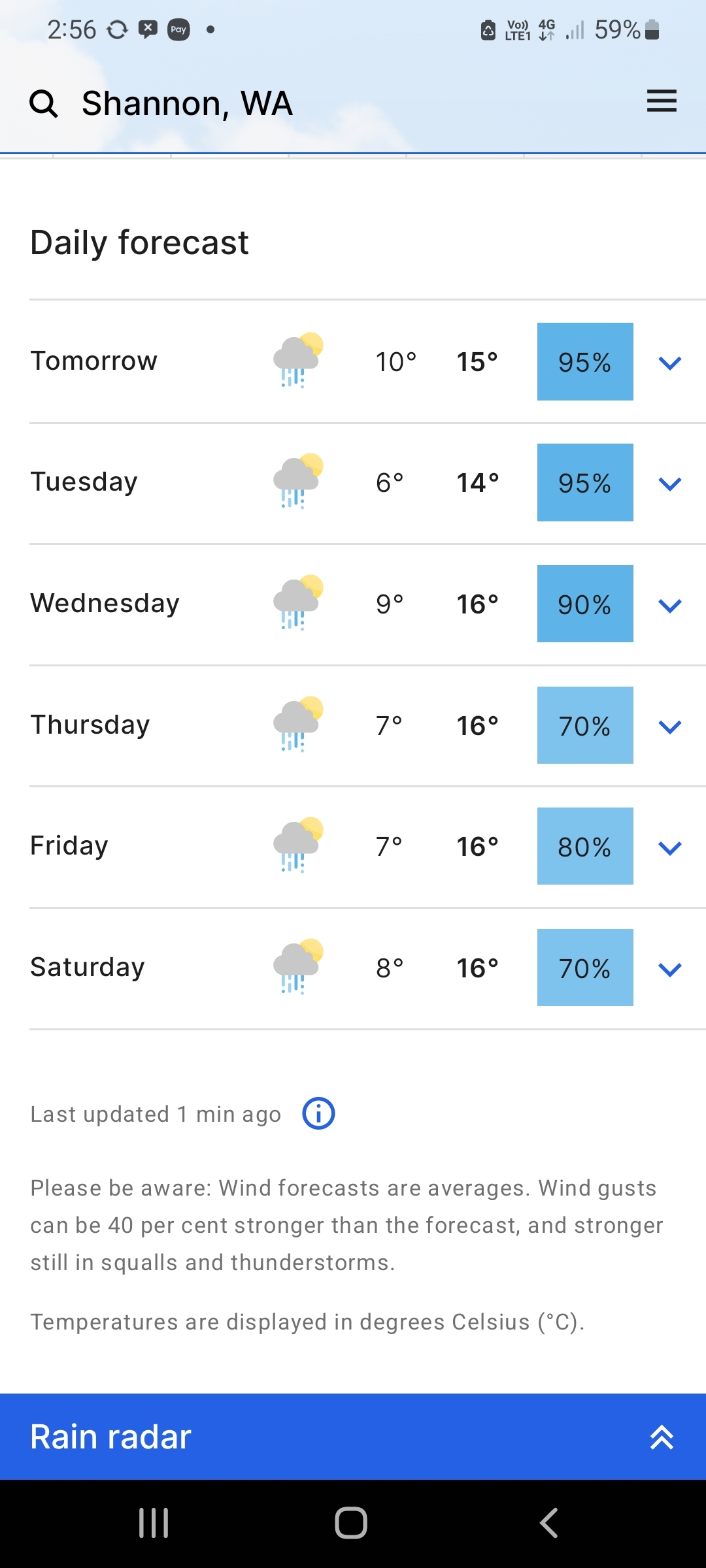Open the hamburger menu
Screen dimensions: 706x1568
(661, 101)
